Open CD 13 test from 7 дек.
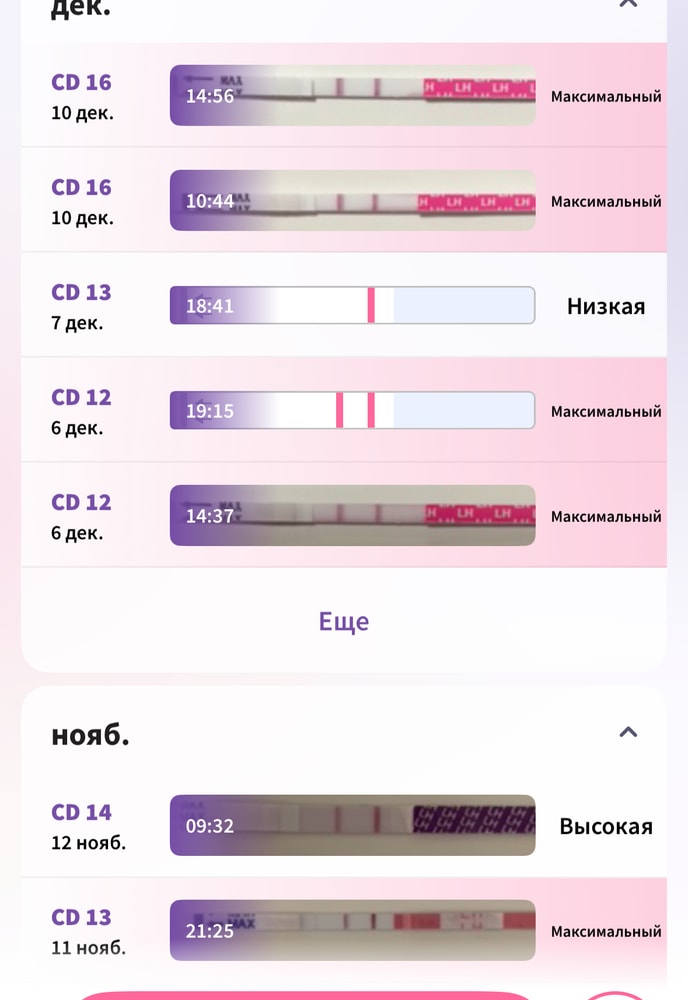Screen dimensions: 688x1000 point(352,306)
